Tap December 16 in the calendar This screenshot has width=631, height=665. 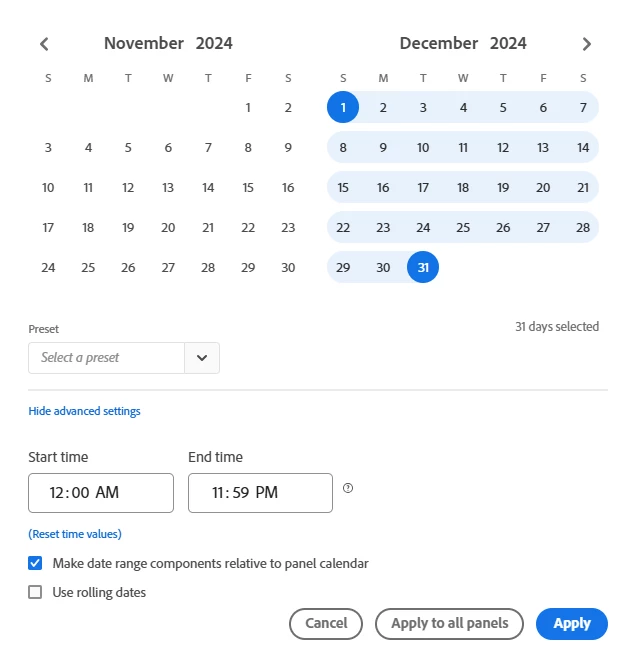(x=383, y=187)
